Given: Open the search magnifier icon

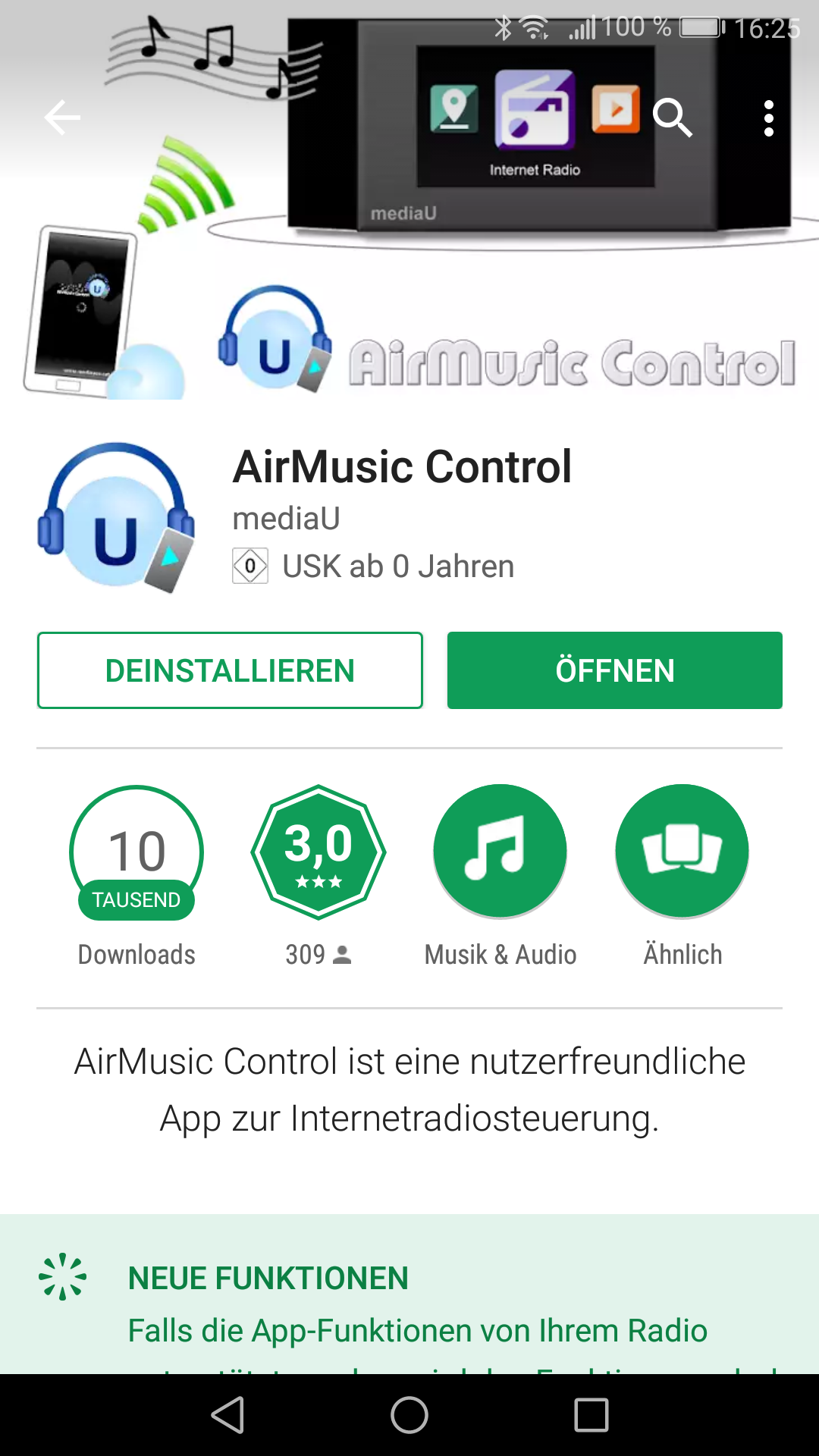Looking at the screenshot, I should [x=673, y=118].
